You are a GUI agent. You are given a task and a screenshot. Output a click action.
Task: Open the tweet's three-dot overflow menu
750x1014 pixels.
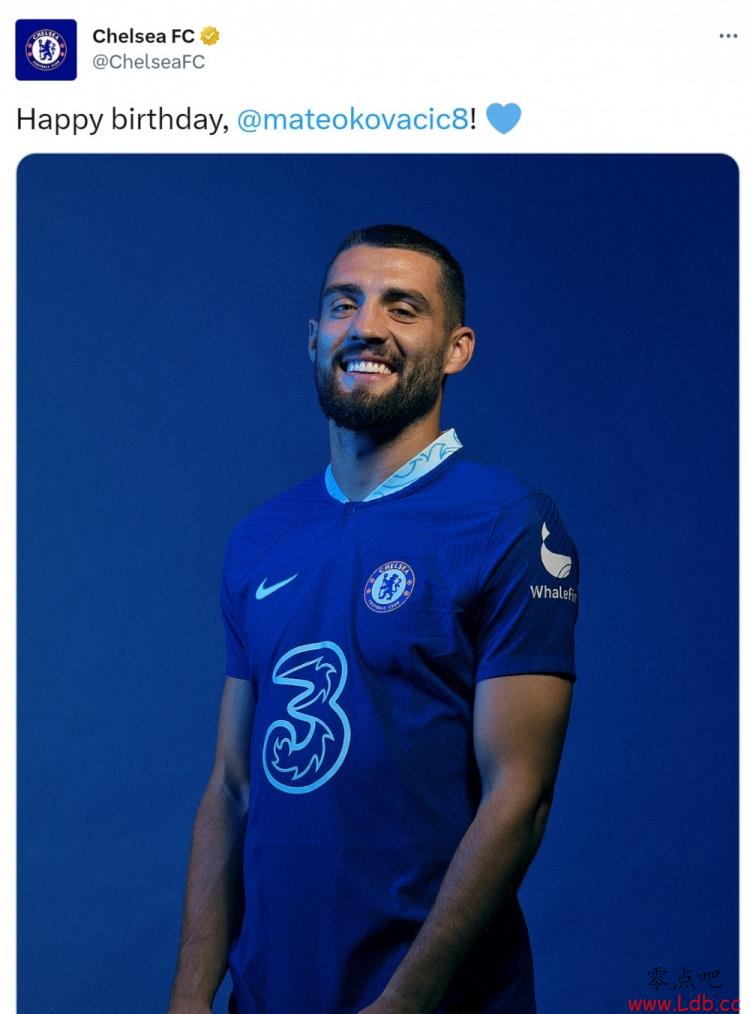[x=728, y=36]
